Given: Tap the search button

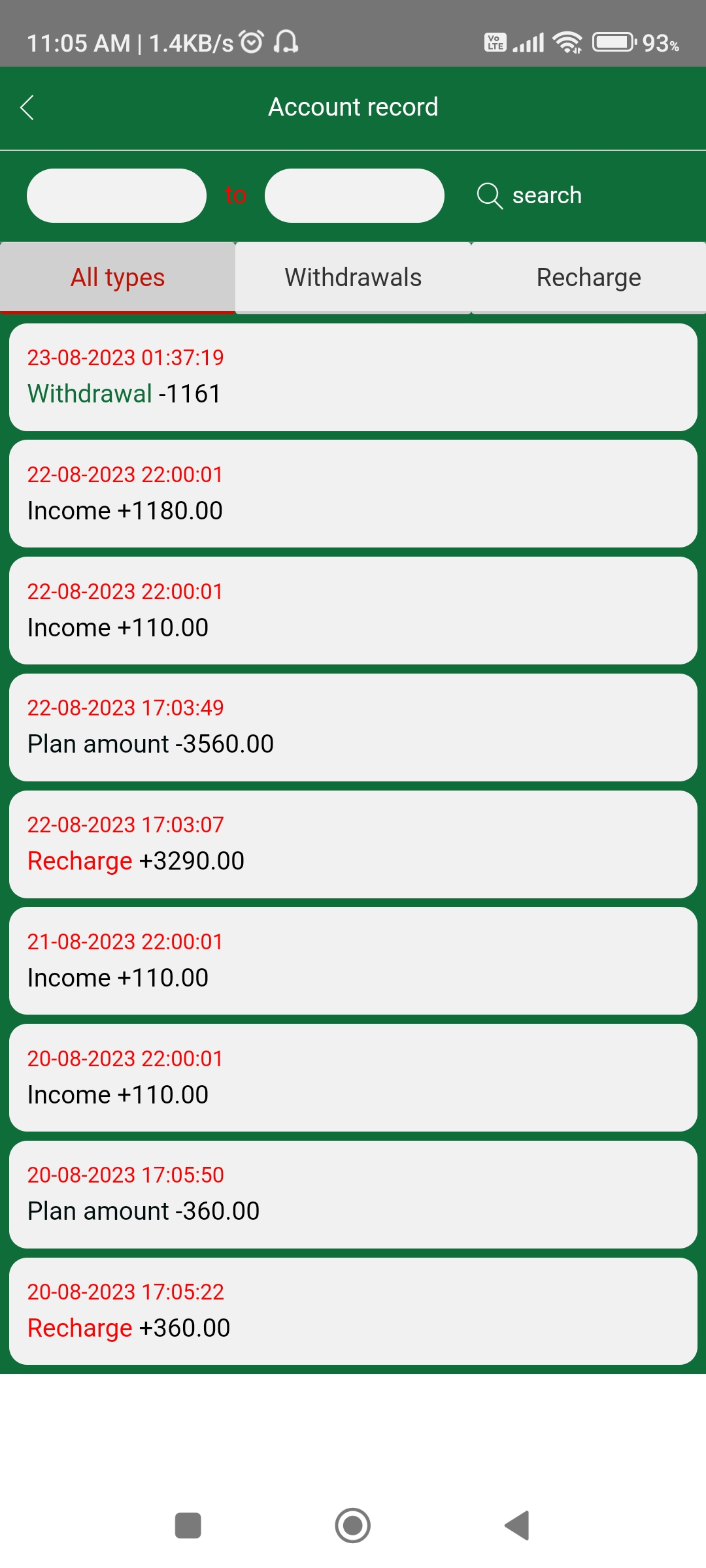Looking at the screenshot, I should (x=529, y=195).
